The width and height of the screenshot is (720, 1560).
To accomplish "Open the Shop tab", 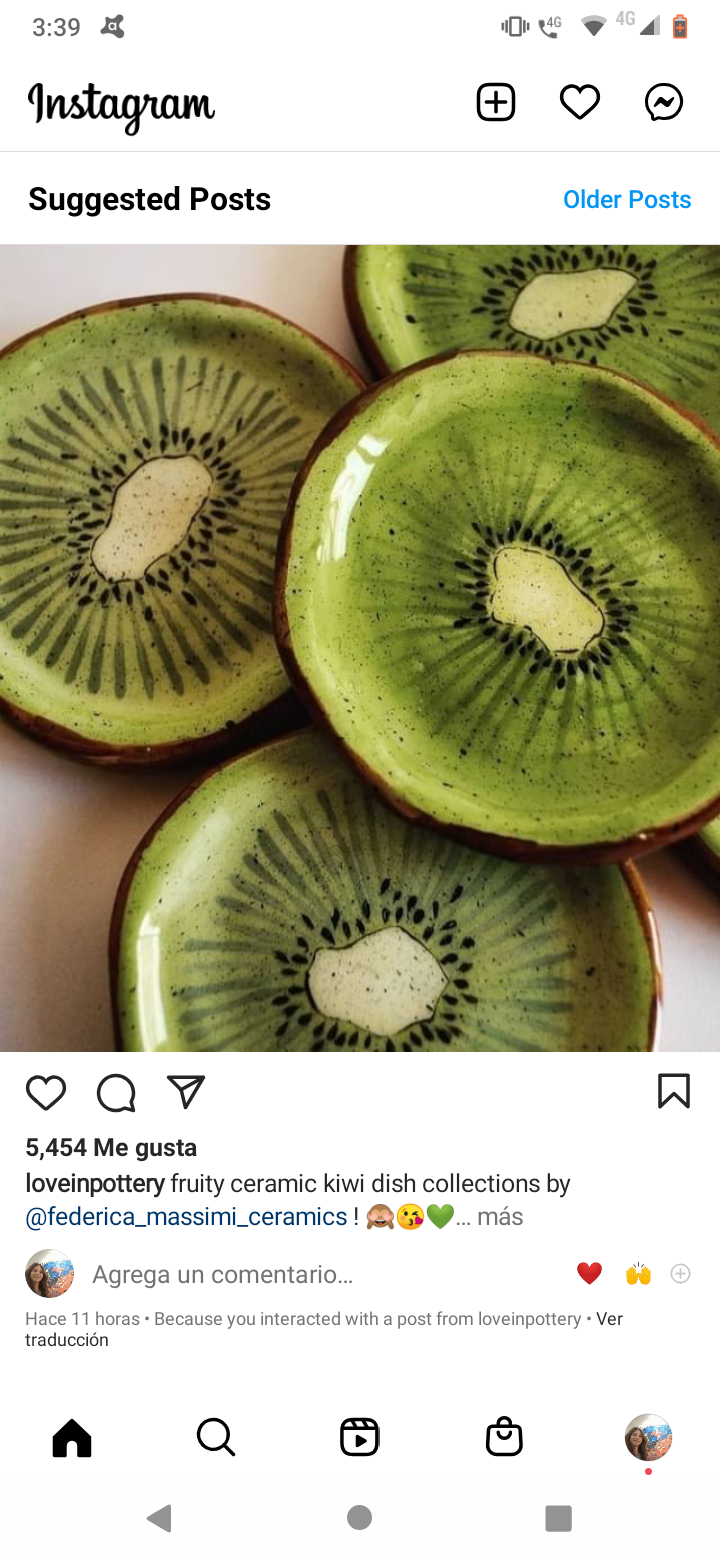I will [504, 1438].
